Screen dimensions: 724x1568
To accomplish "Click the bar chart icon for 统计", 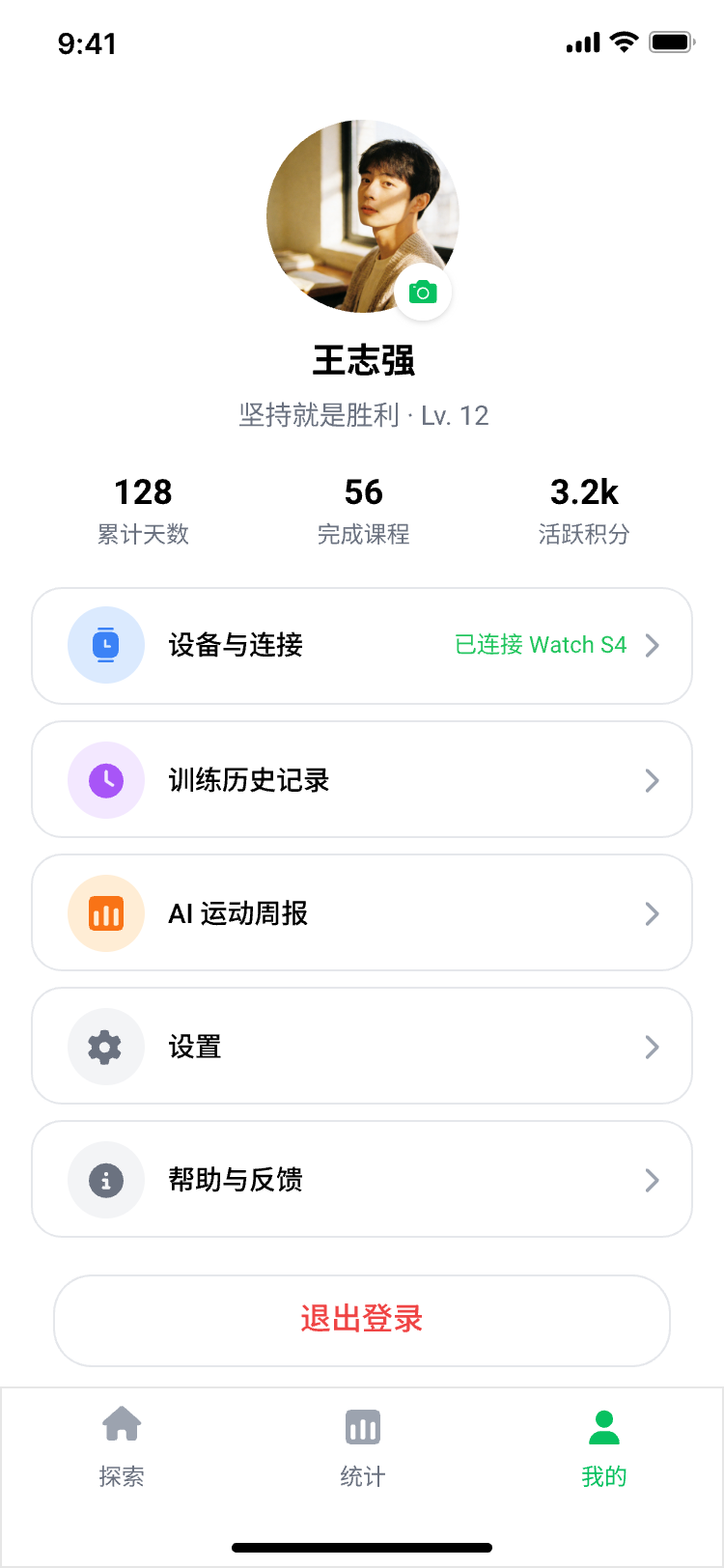I will [361, 1423].
